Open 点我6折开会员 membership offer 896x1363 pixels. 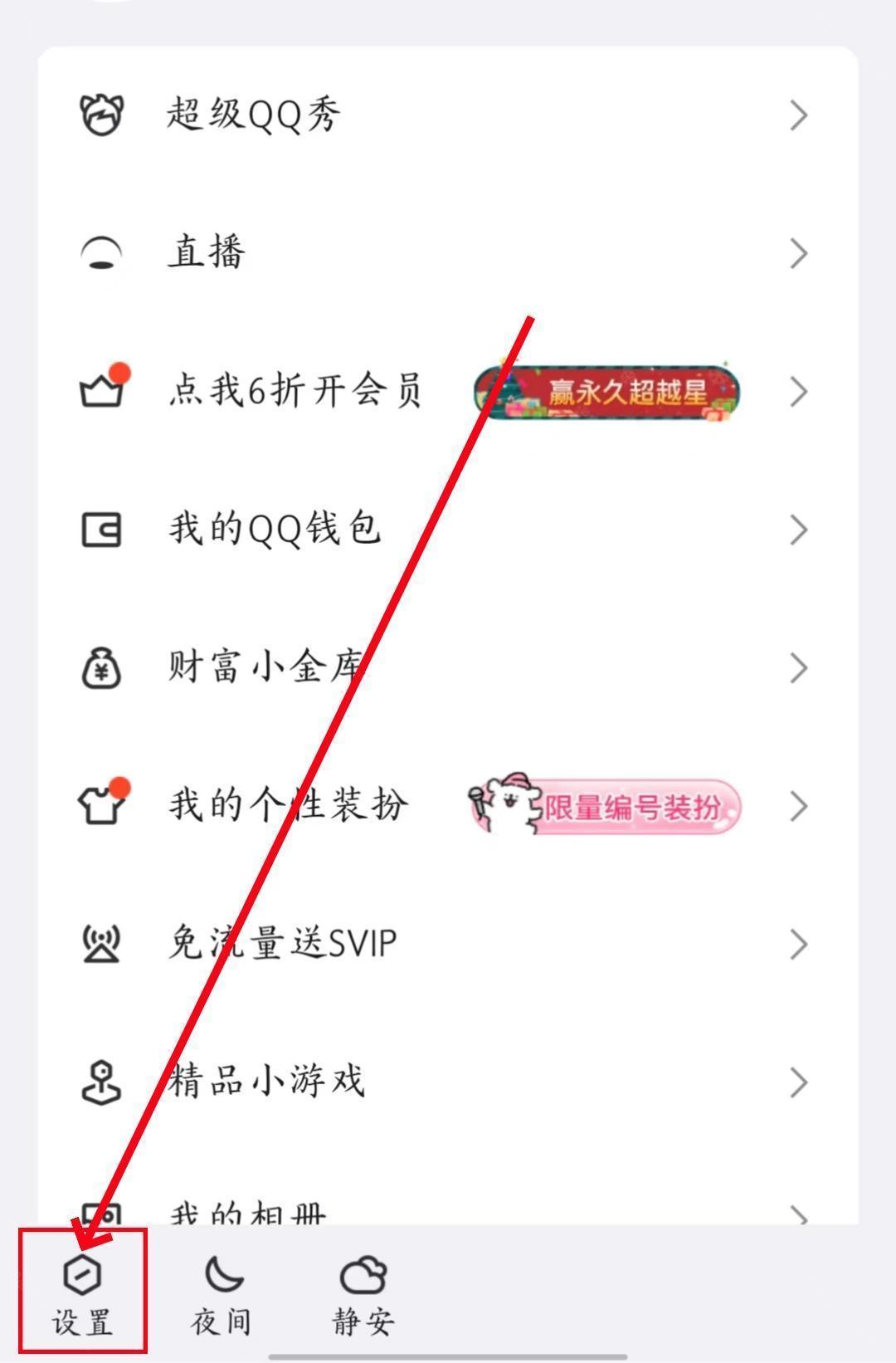click(x=295, y=391)
